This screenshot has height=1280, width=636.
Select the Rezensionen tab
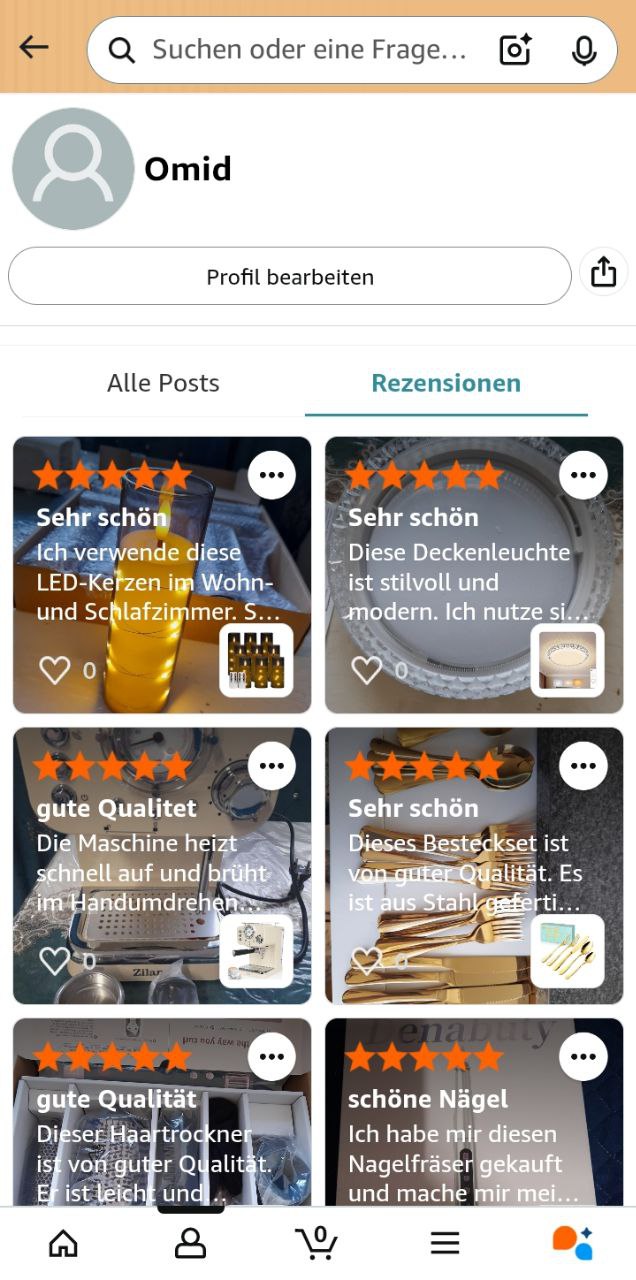[446, 383]
